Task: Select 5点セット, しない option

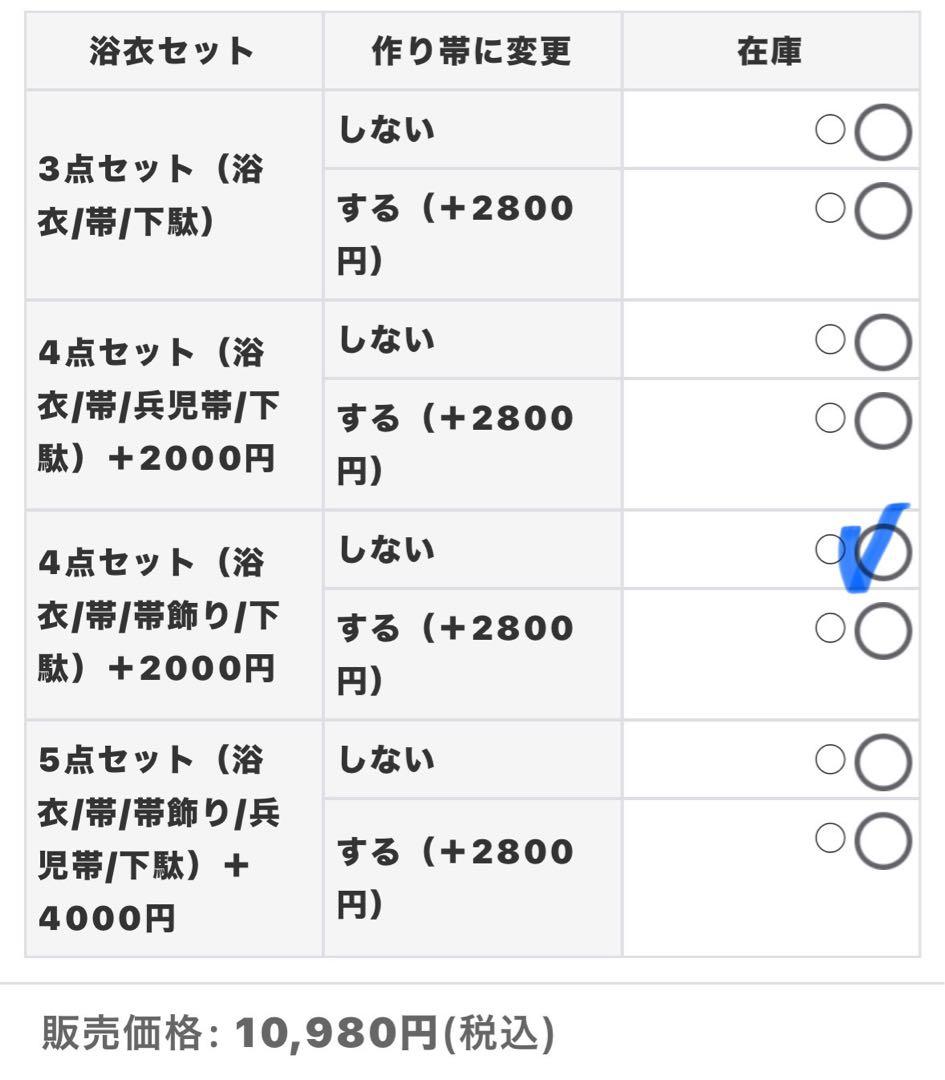Action: coord(883,763)
